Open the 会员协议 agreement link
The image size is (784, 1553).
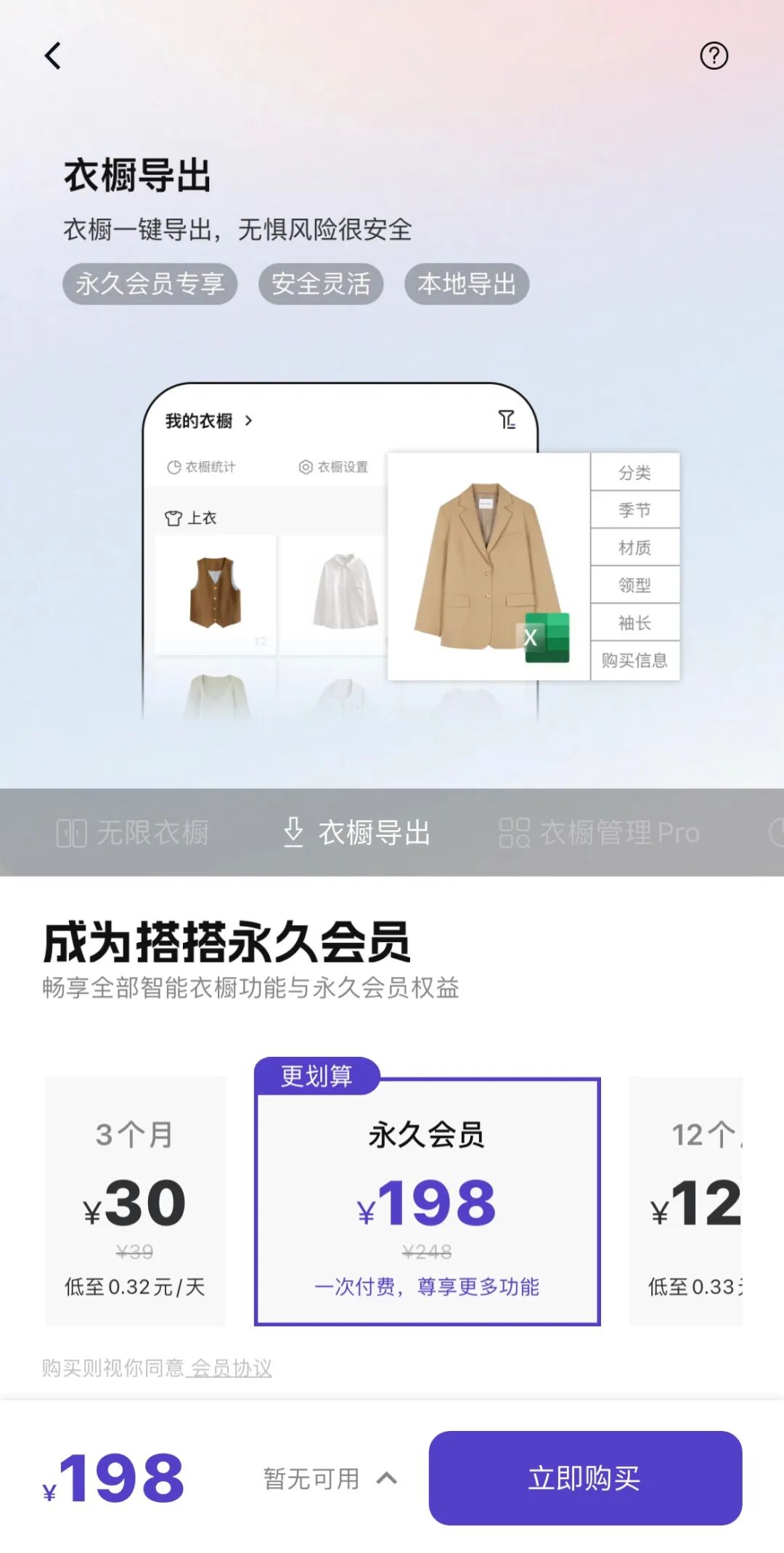pos(231,1368)
